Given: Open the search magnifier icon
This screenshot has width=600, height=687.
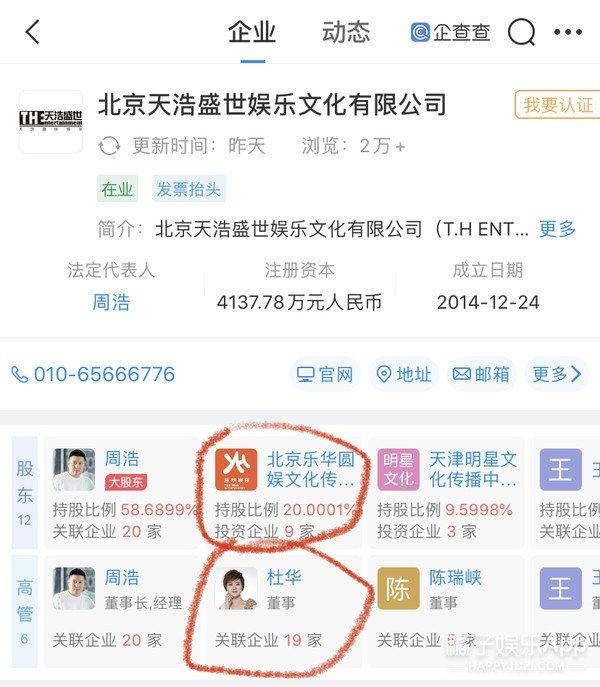Looking at the screenshot, I should pyautogui.click(x=521, y=32).
